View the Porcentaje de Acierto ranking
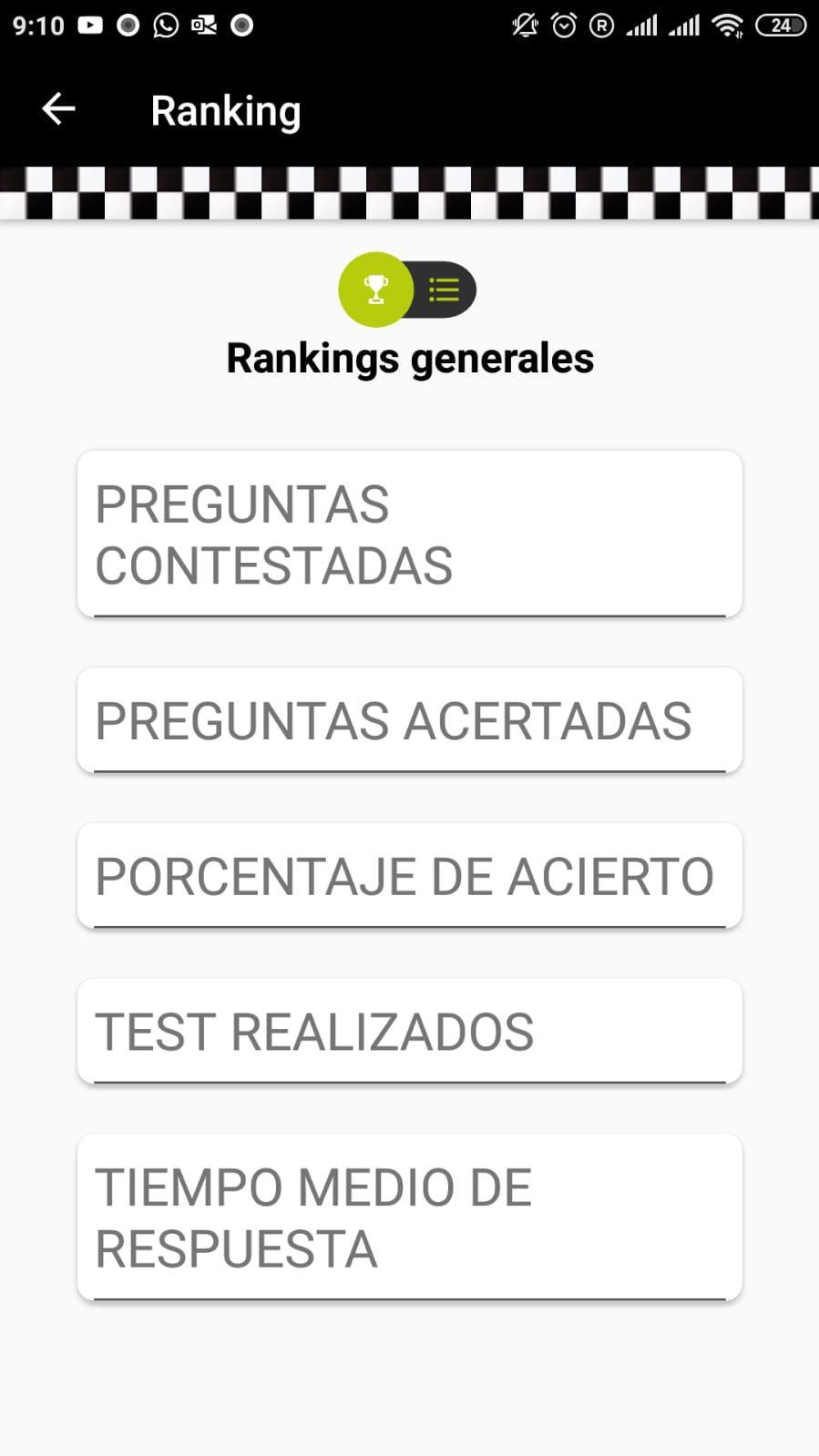This screenshot has width=819, height=1456. (410, 876)
